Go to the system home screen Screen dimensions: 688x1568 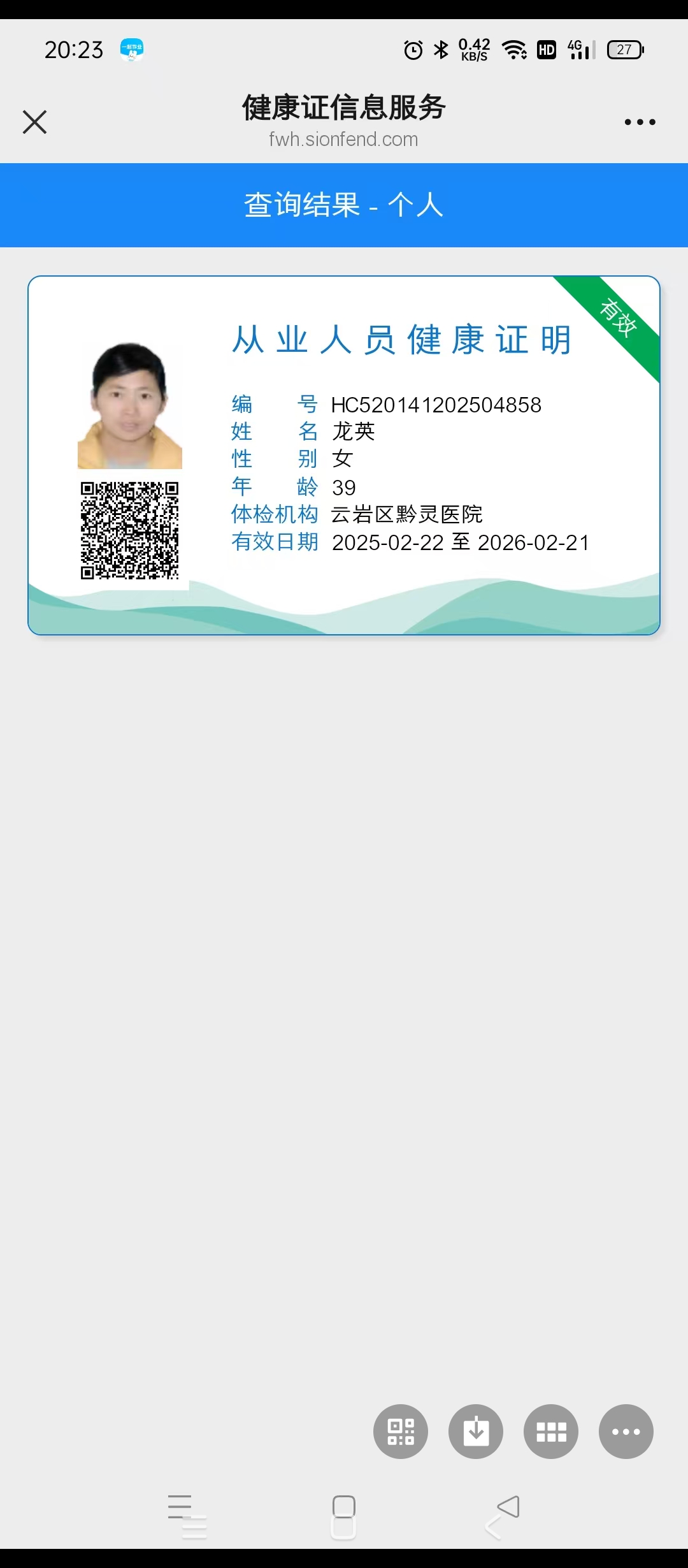tap(343, 1516)
